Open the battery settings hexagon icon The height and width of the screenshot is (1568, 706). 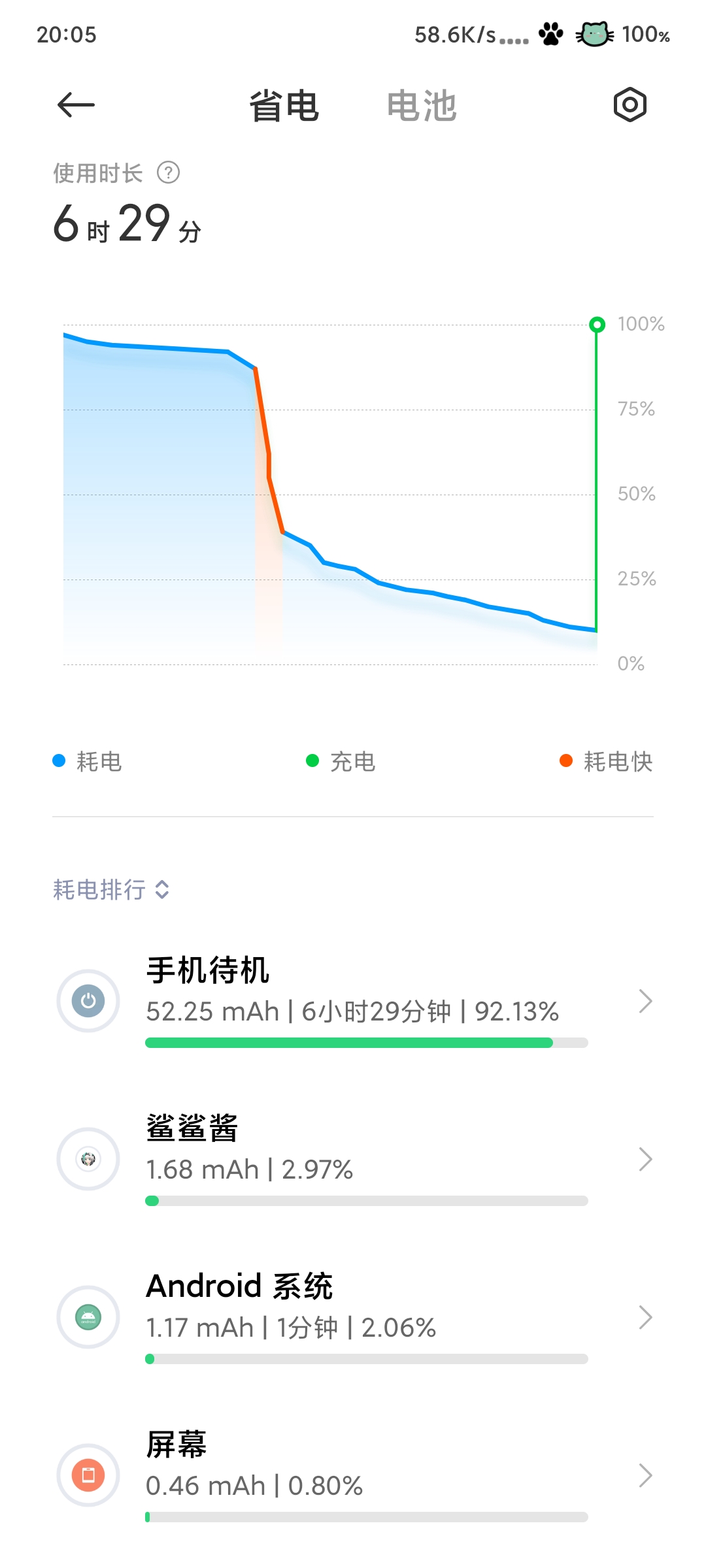(630, 105)
